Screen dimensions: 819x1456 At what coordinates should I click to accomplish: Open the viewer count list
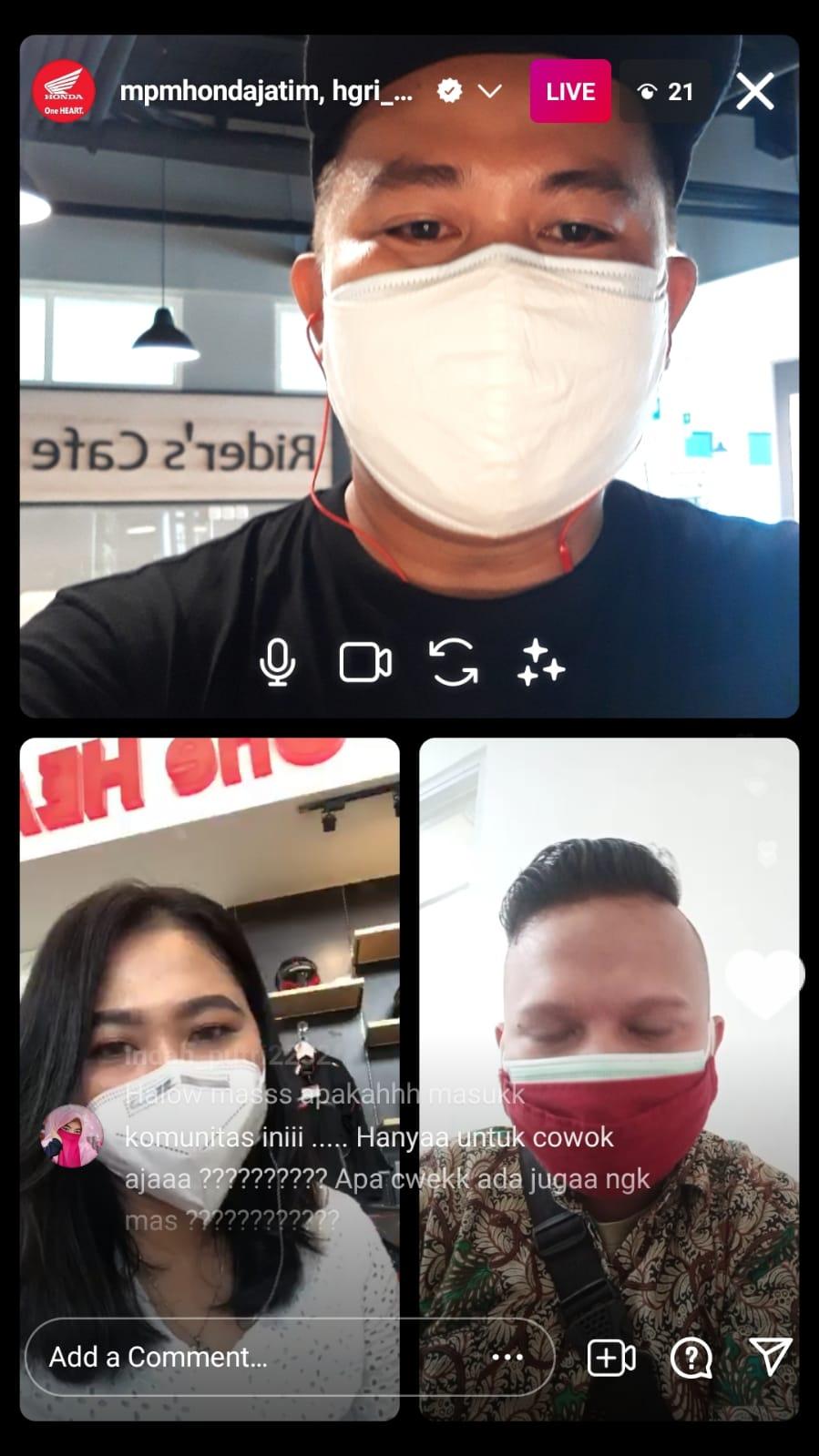pos(665,91)
